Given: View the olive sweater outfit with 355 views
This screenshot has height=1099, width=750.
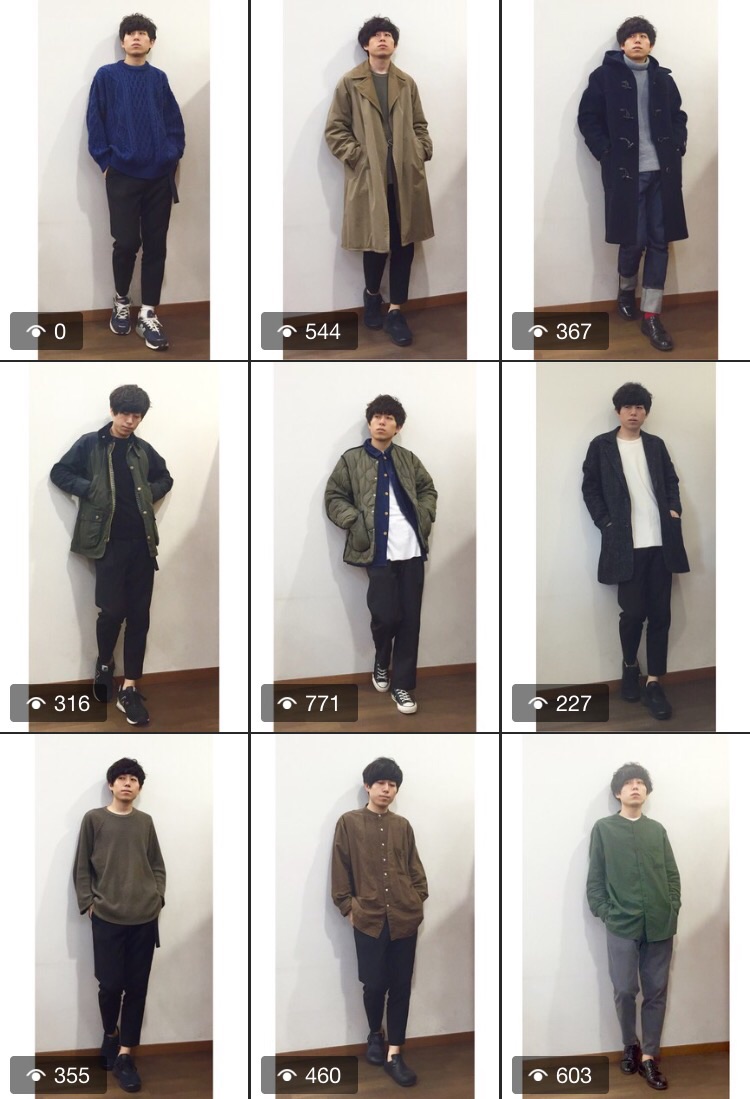Looking at the screenshot, I should 124,915.
